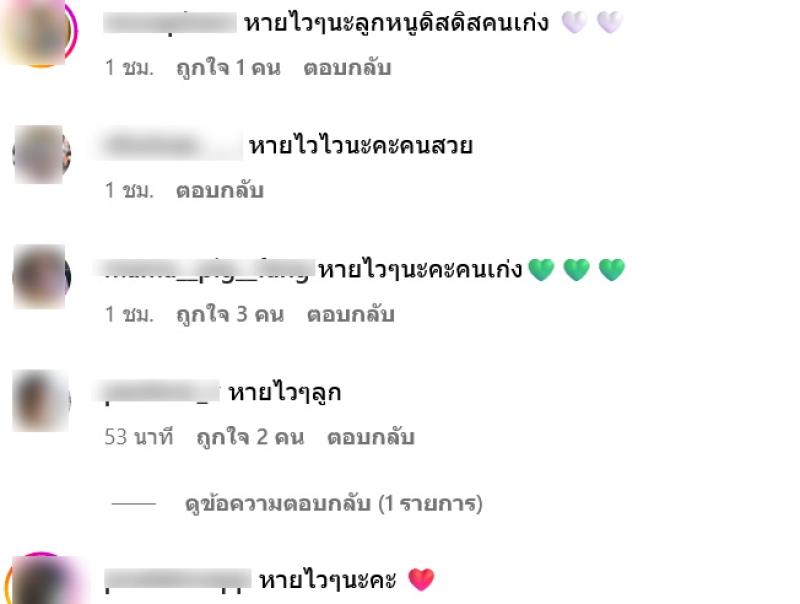The height and width of the screenshot is (604, 800).
Task: Open profile picture of หายไวๆลูก commenter
Action: 40,401
